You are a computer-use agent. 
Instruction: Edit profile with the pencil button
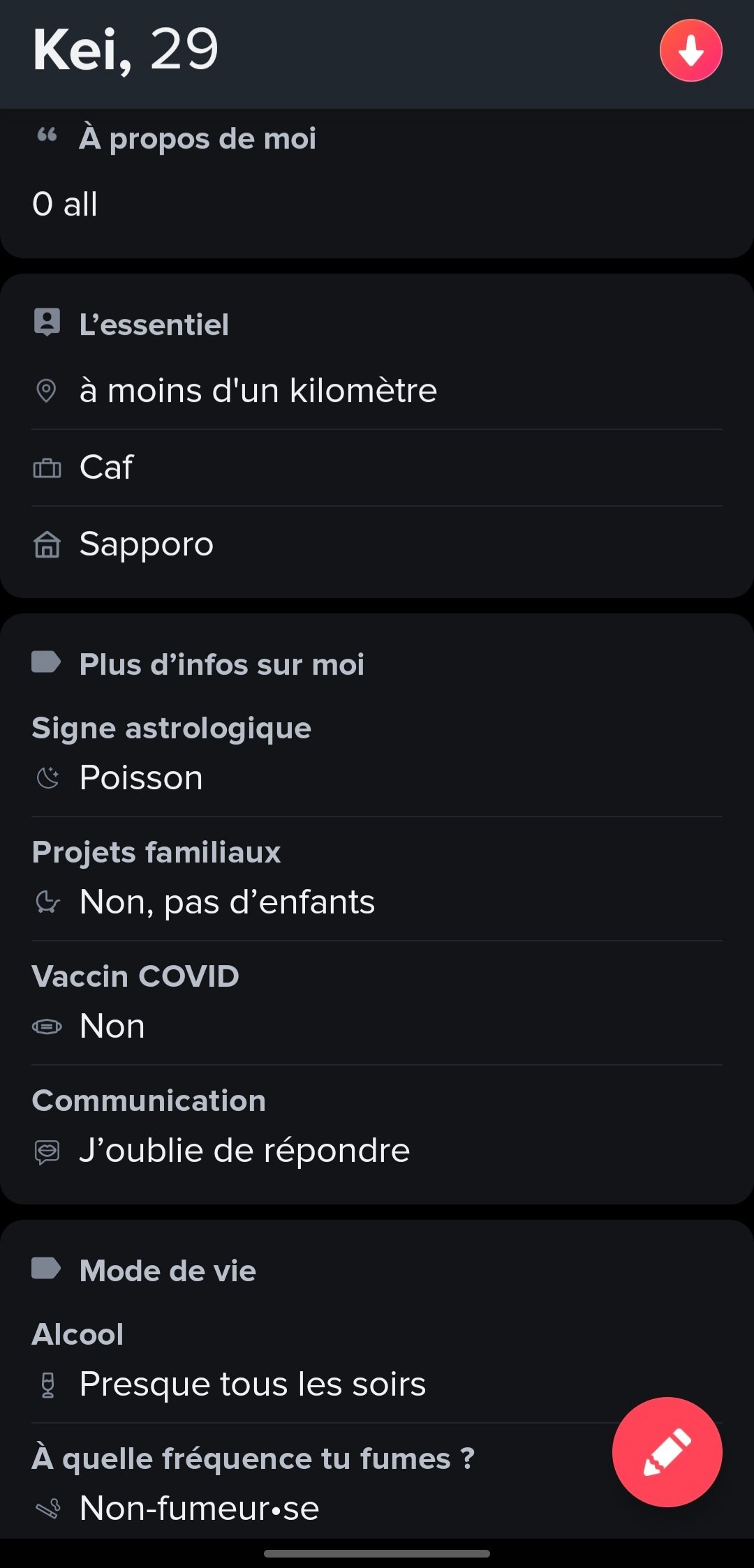coord(667,1451)
